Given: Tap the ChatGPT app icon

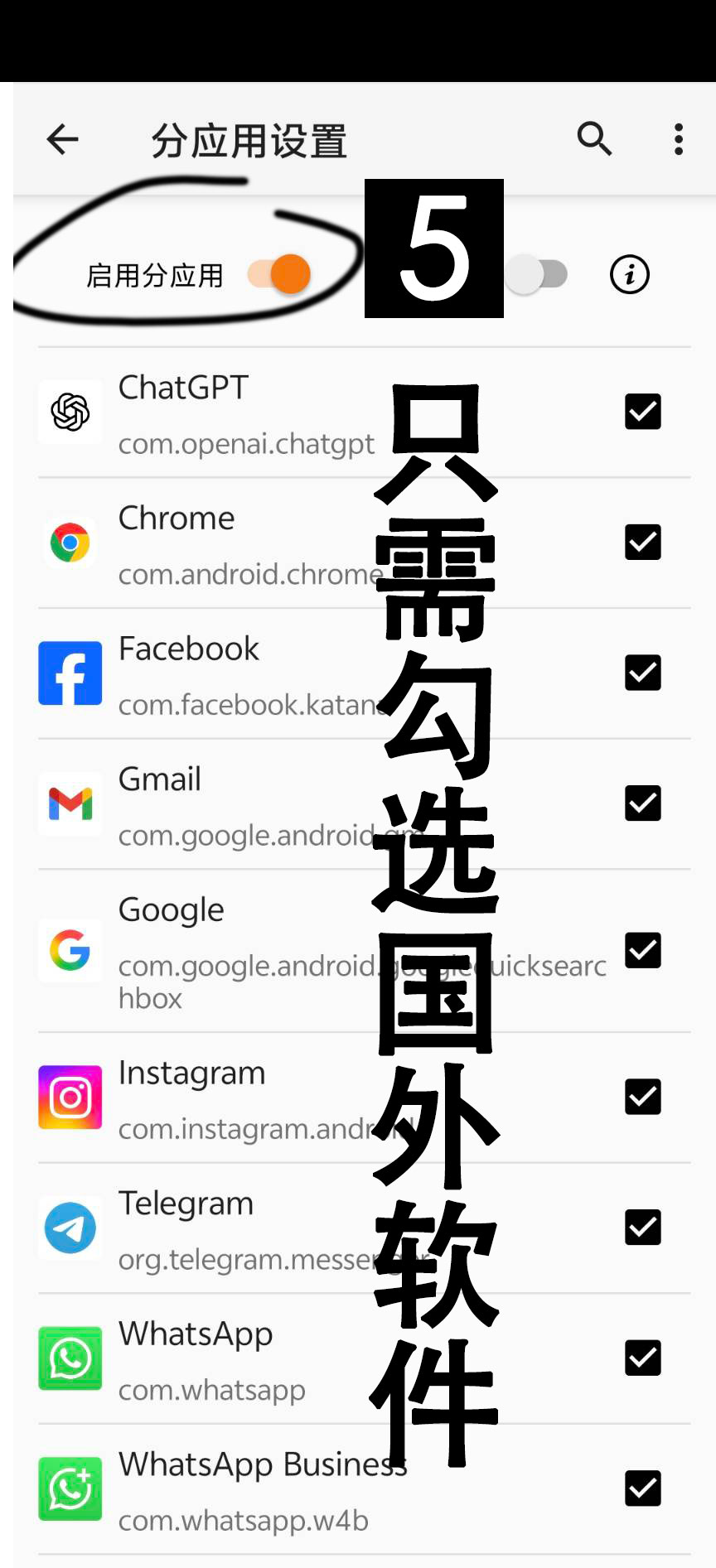Looking at the screenshot, I should (70, 412).
